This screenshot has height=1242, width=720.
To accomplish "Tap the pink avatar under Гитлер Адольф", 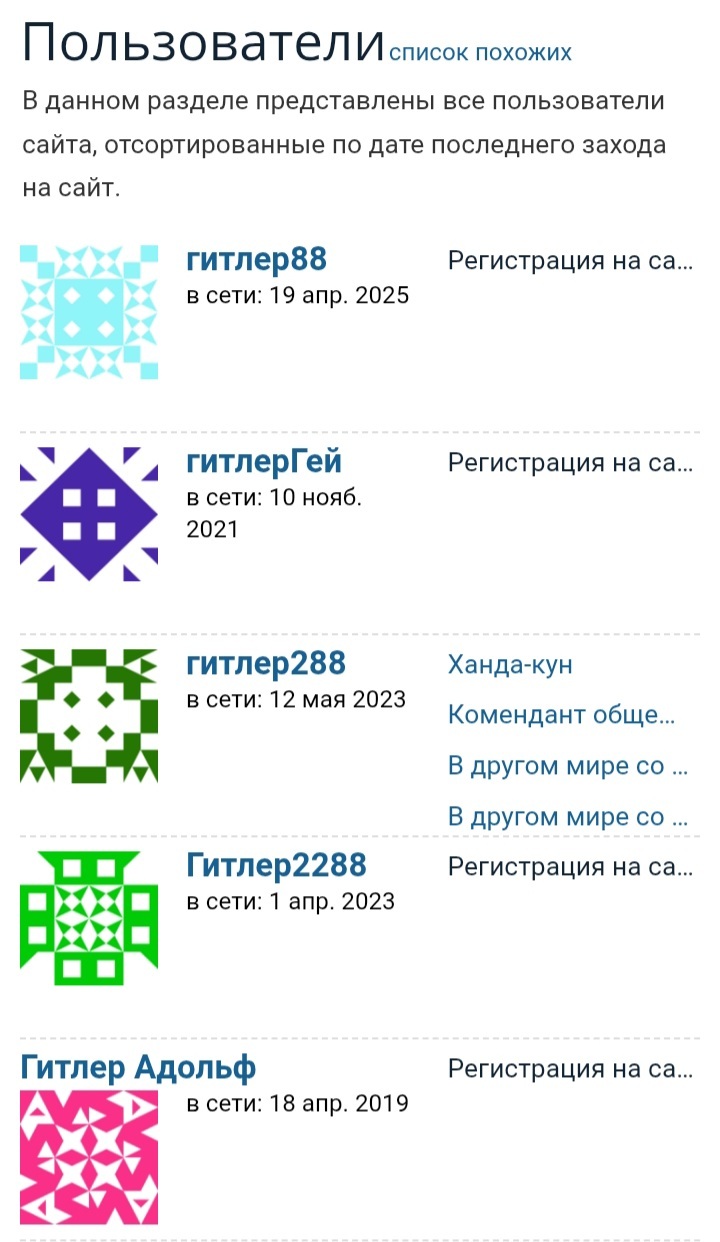I will click(x=89, y=1156).
